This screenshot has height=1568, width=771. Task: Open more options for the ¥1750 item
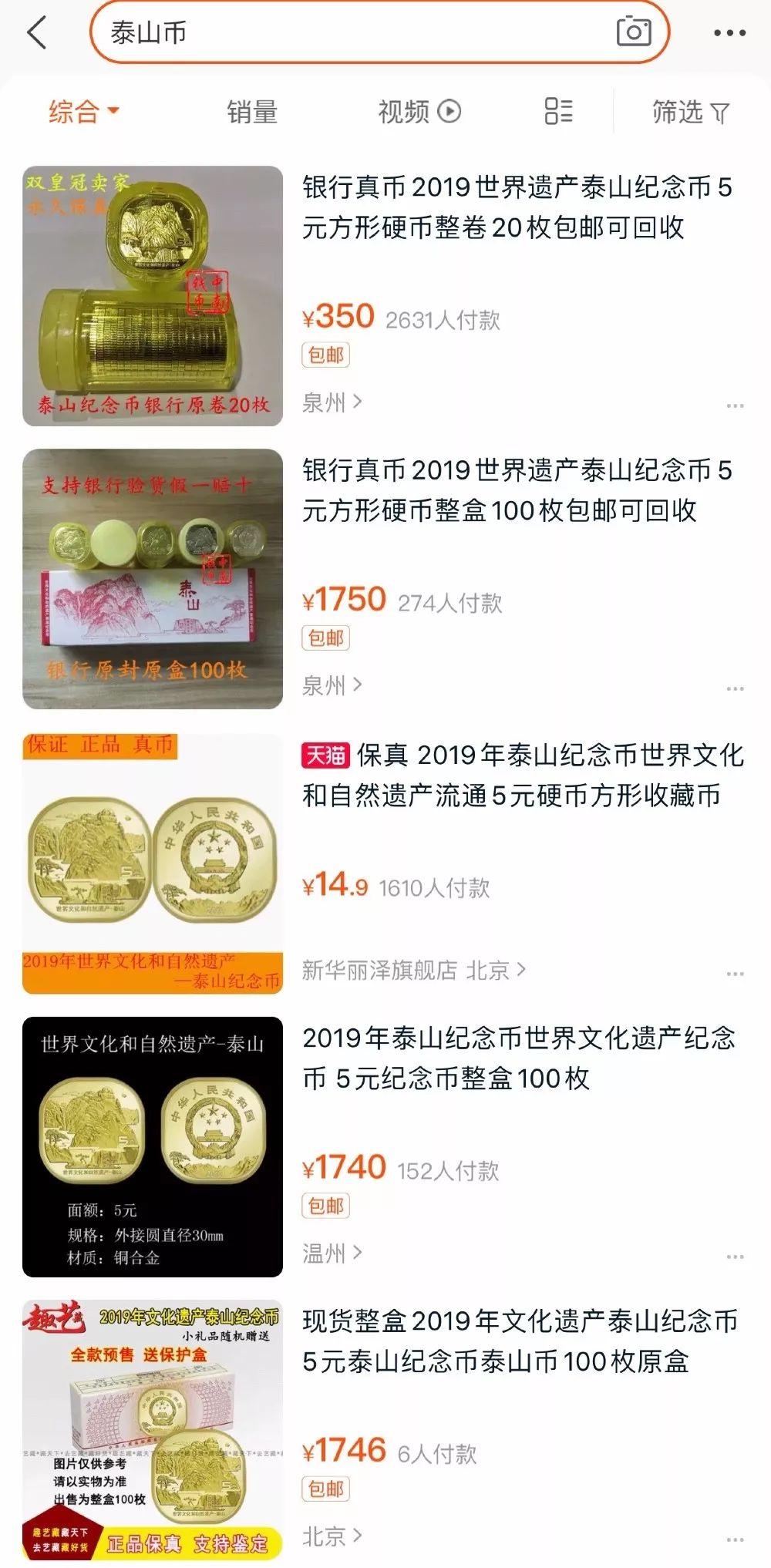click(x=735, y=688)
